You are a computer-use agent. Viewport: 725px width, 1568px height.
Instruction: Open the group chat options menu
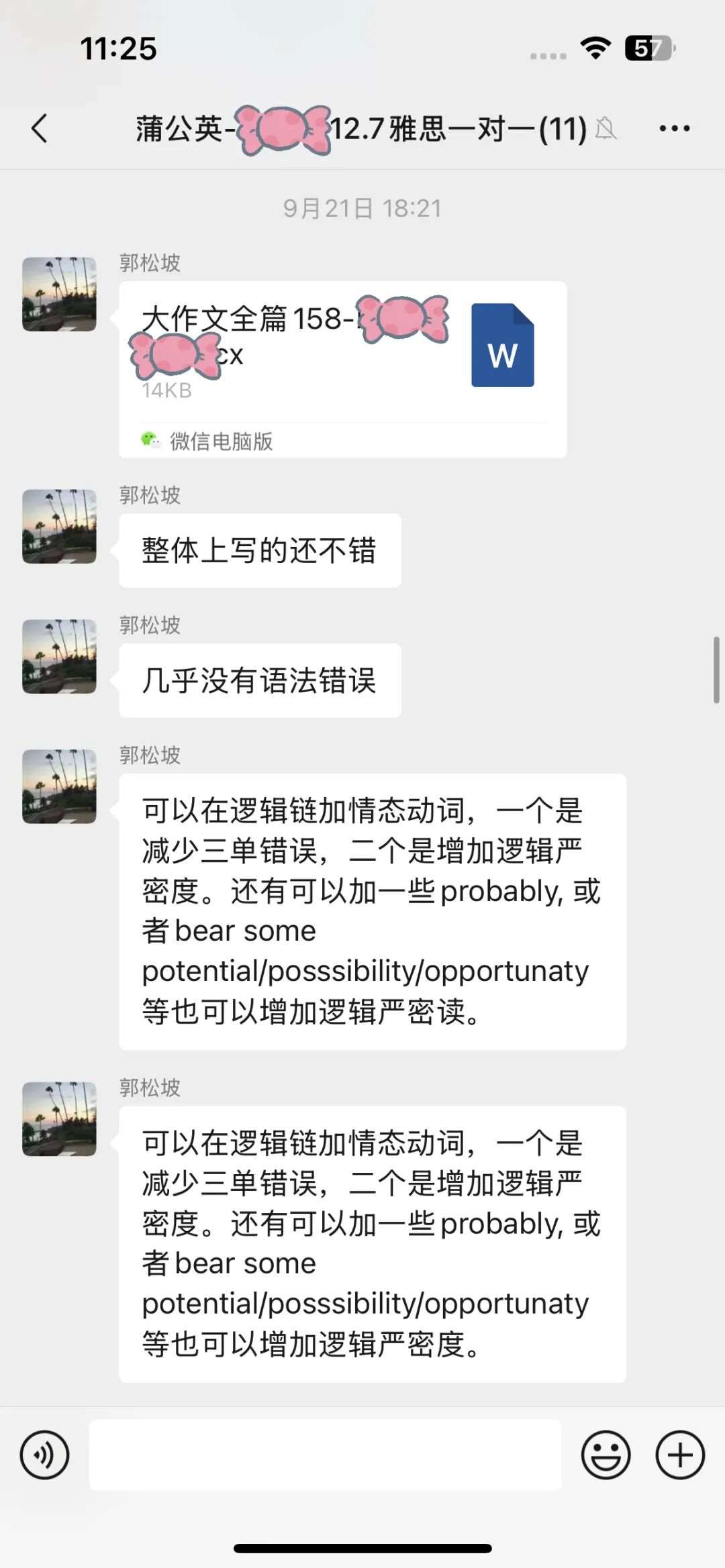(674, 128)
